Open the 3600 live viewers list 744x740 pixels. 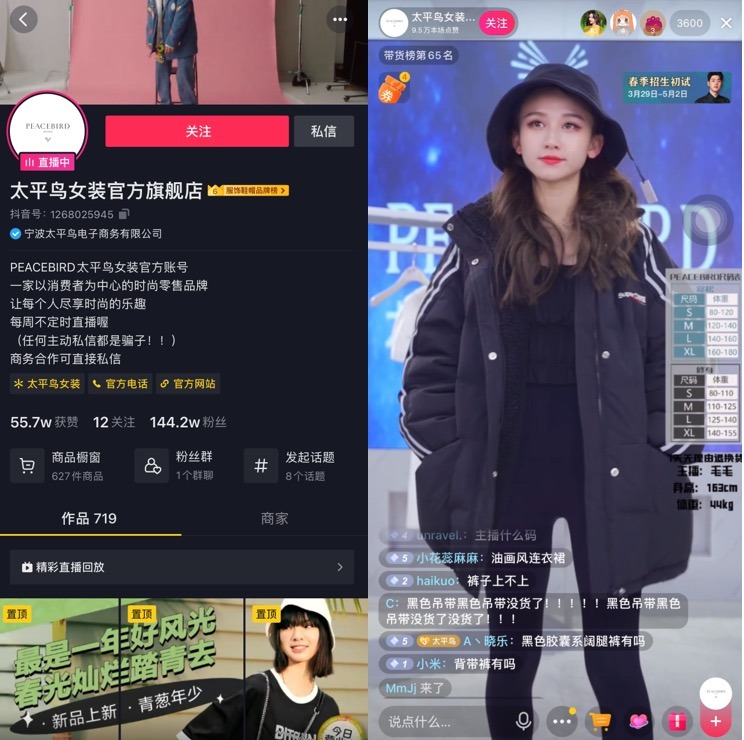690,23
